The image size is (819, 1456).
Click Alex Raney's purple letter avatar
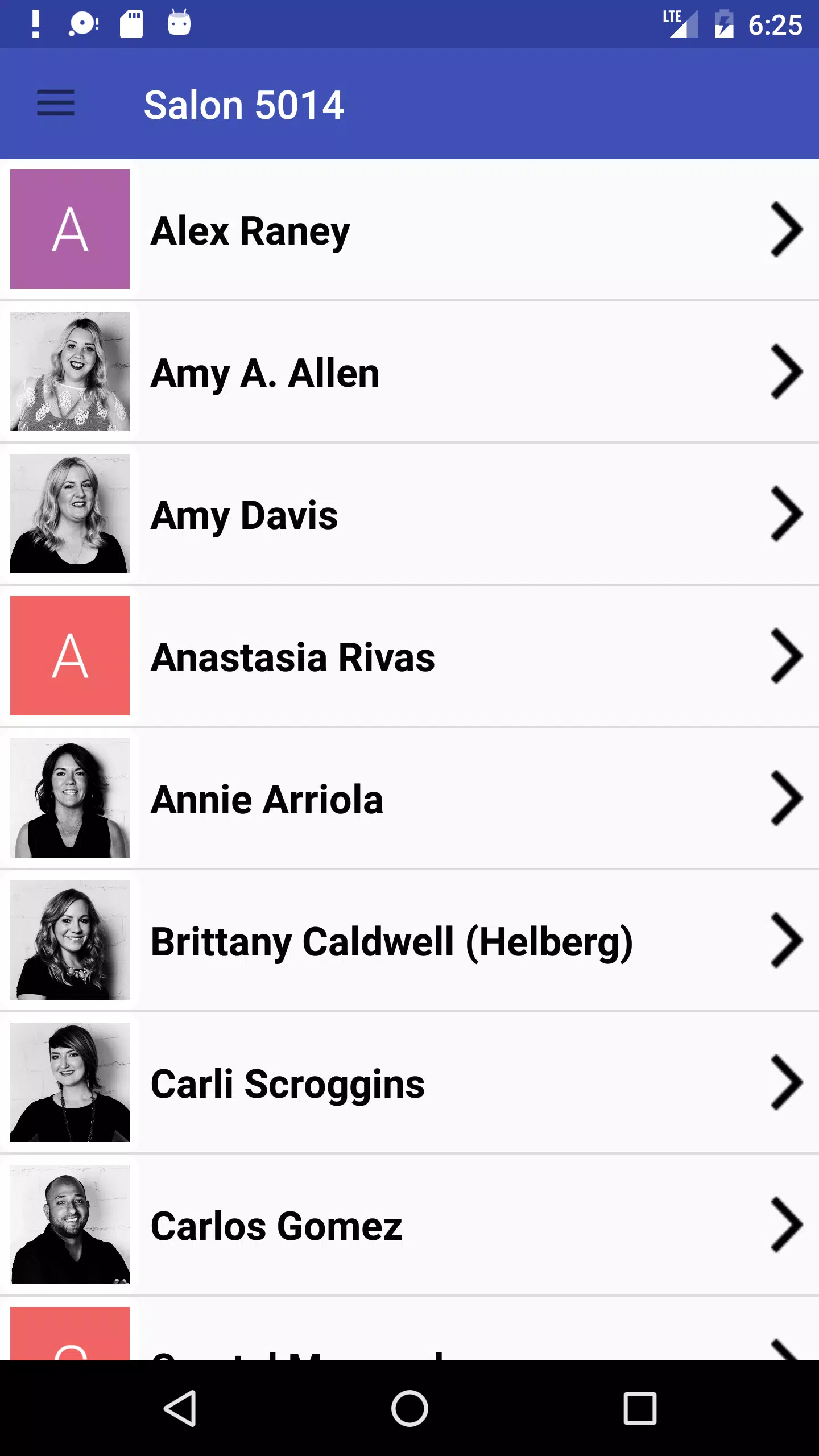coord(70,229)
